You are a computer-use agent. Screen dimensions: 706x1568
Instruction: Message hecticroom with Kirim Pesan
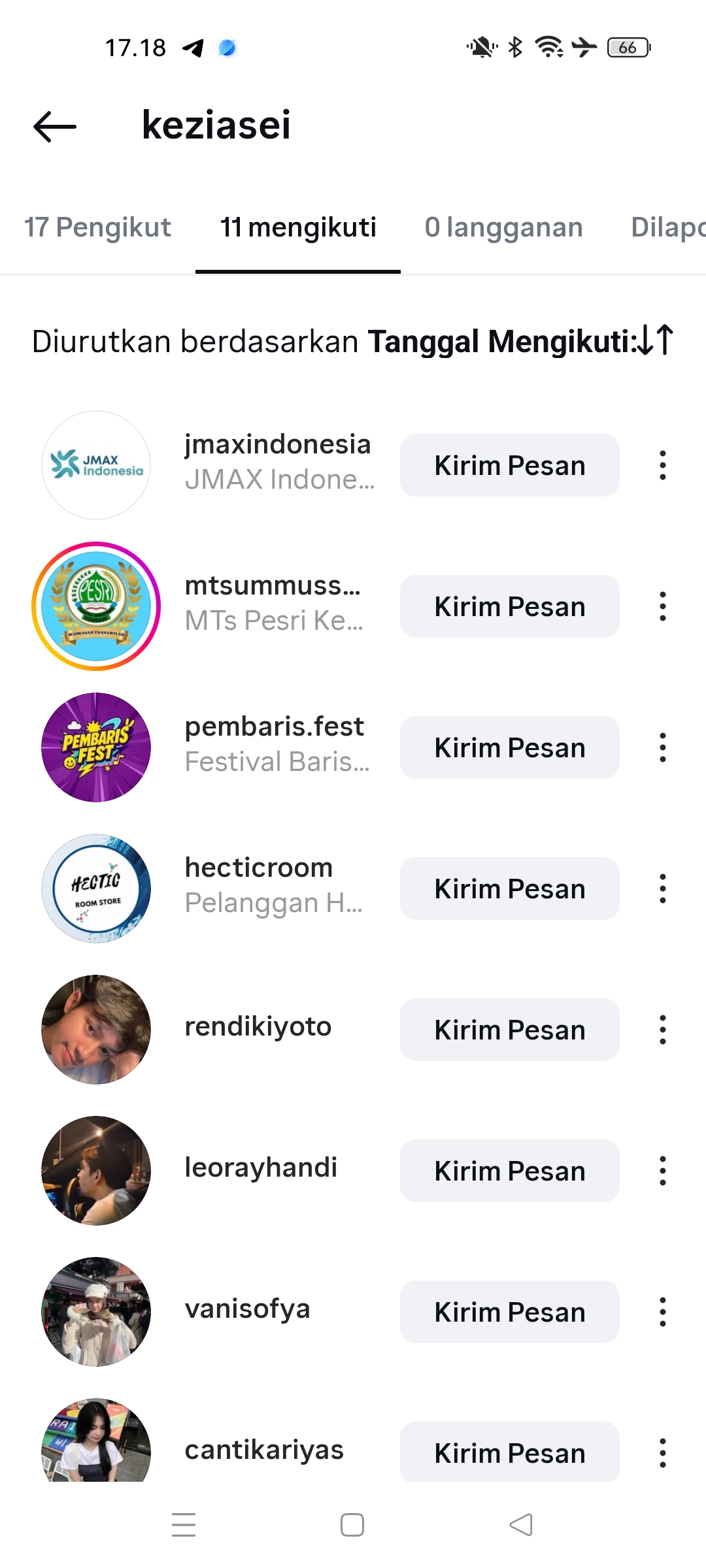pyautogui.click(x=509, y=889)
